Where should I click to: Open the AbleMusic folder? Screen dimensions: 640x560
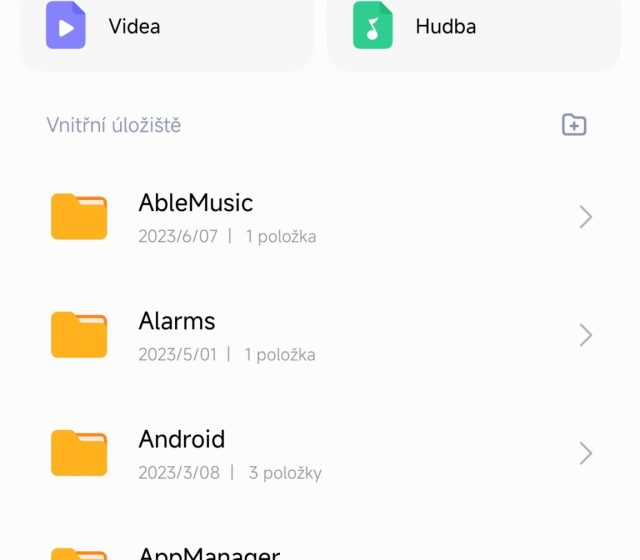tap(320, 217)
